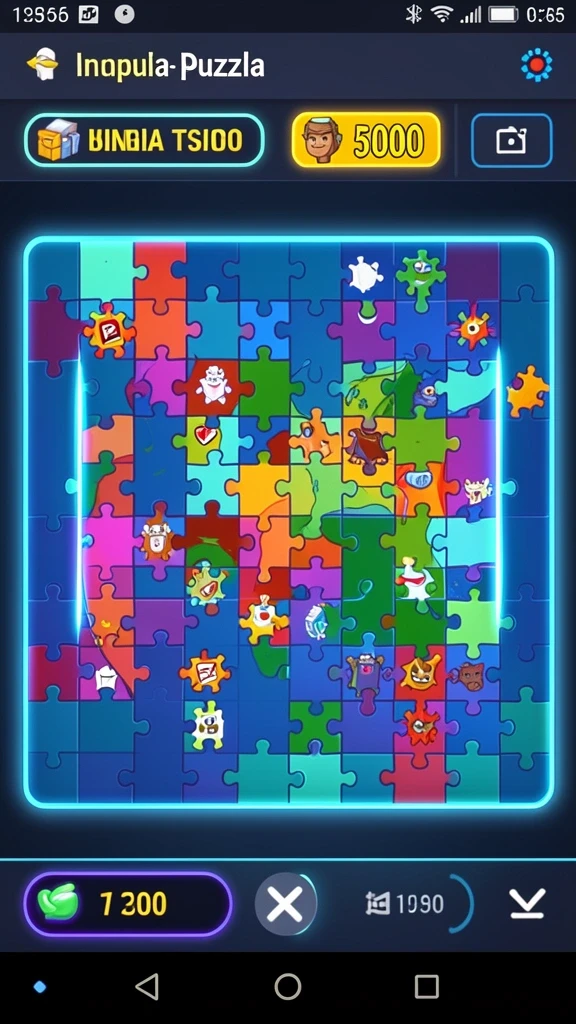Tap the hat icon beside the title
This screenshot has height=1024, width=576.
(x=44, y=65)
